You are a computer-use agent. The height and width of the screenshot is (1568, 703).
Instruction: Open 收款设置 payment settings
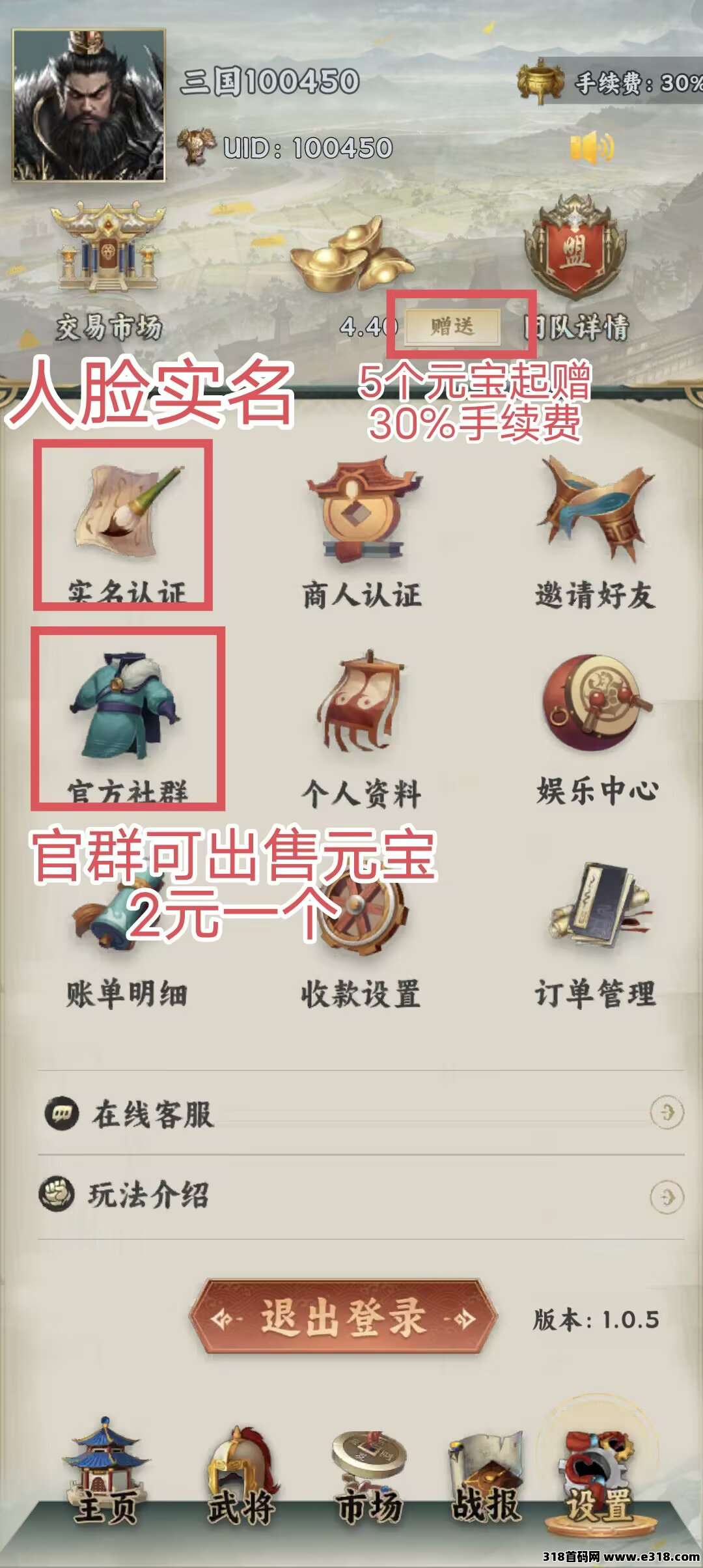pos(361,938)
